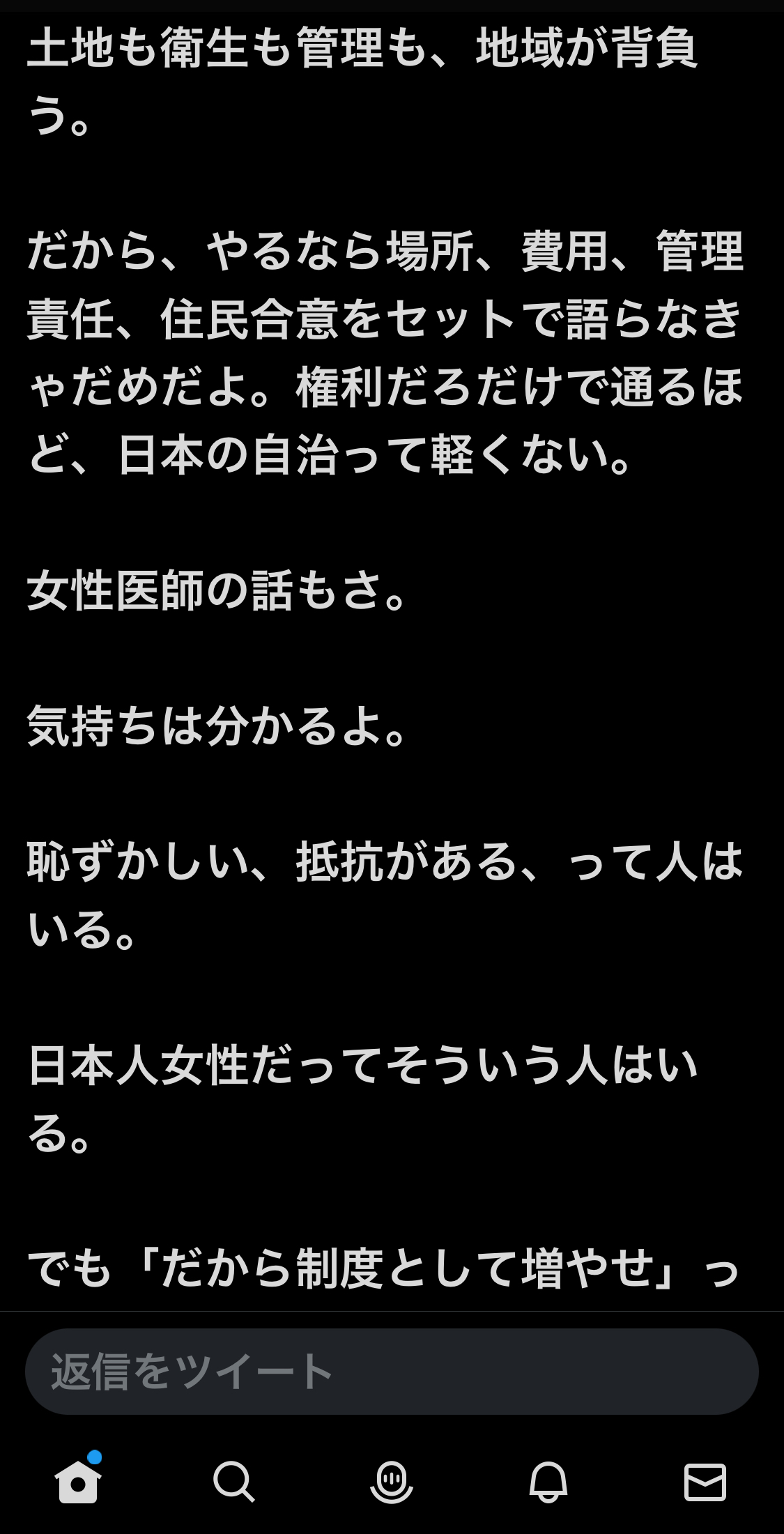Viewport: 784px width, 1534px height.
Task: Open the Search tab
Action: 234,1480
